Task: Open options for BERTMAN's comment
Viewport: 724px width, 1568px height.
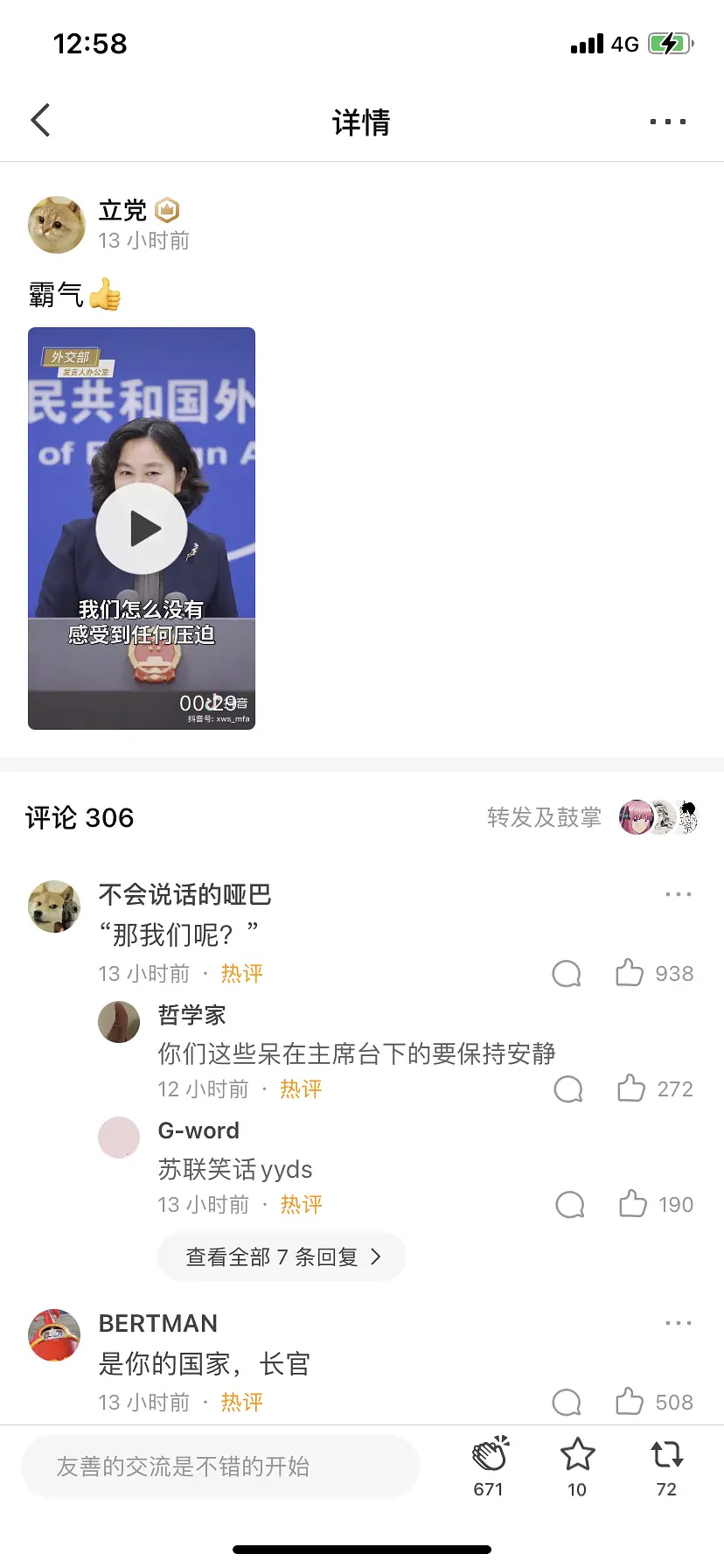Action: point(678,1323)
